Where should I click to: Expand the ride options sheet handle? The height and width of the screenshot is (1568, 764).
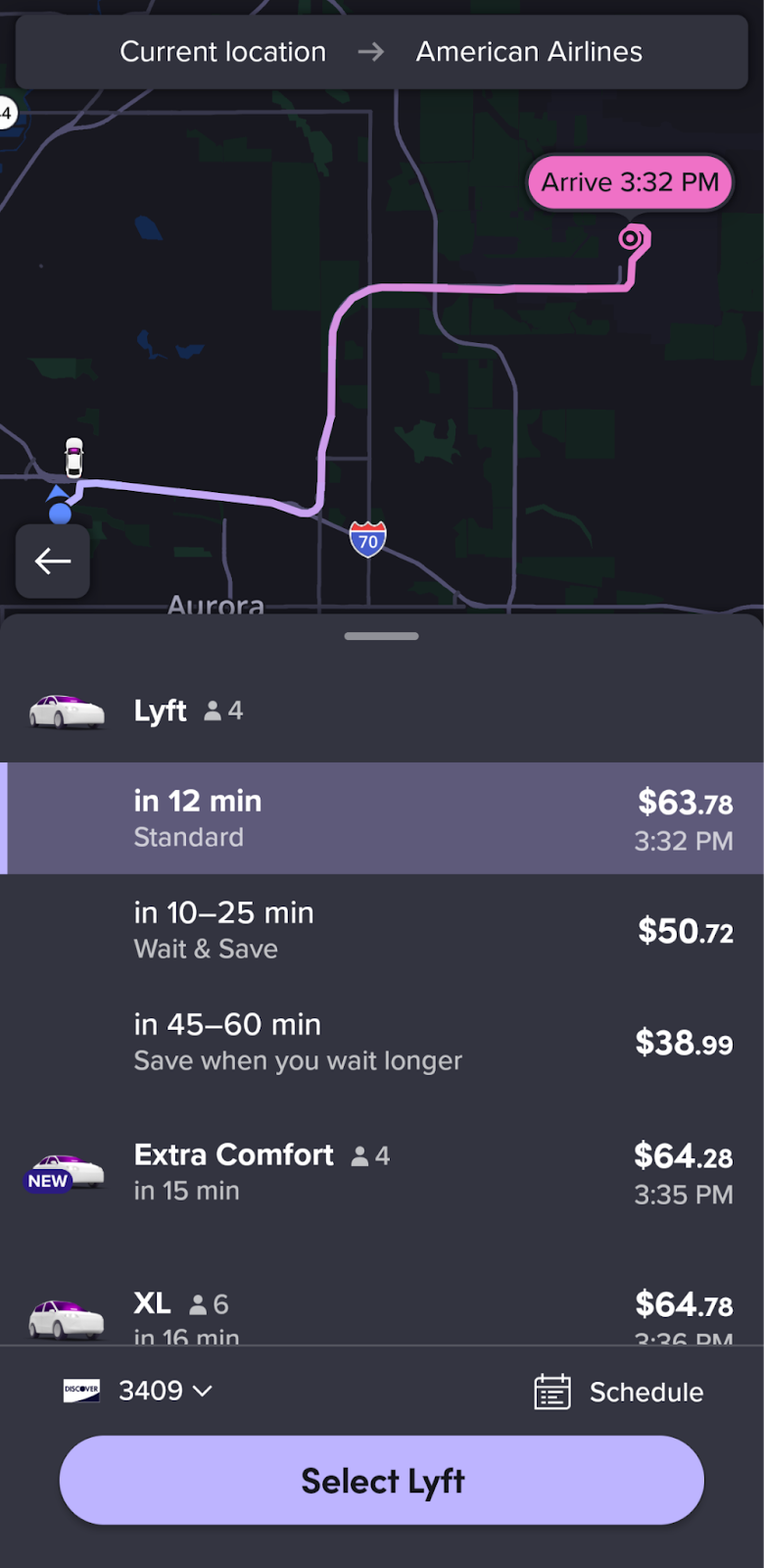(x=381, y=635)
